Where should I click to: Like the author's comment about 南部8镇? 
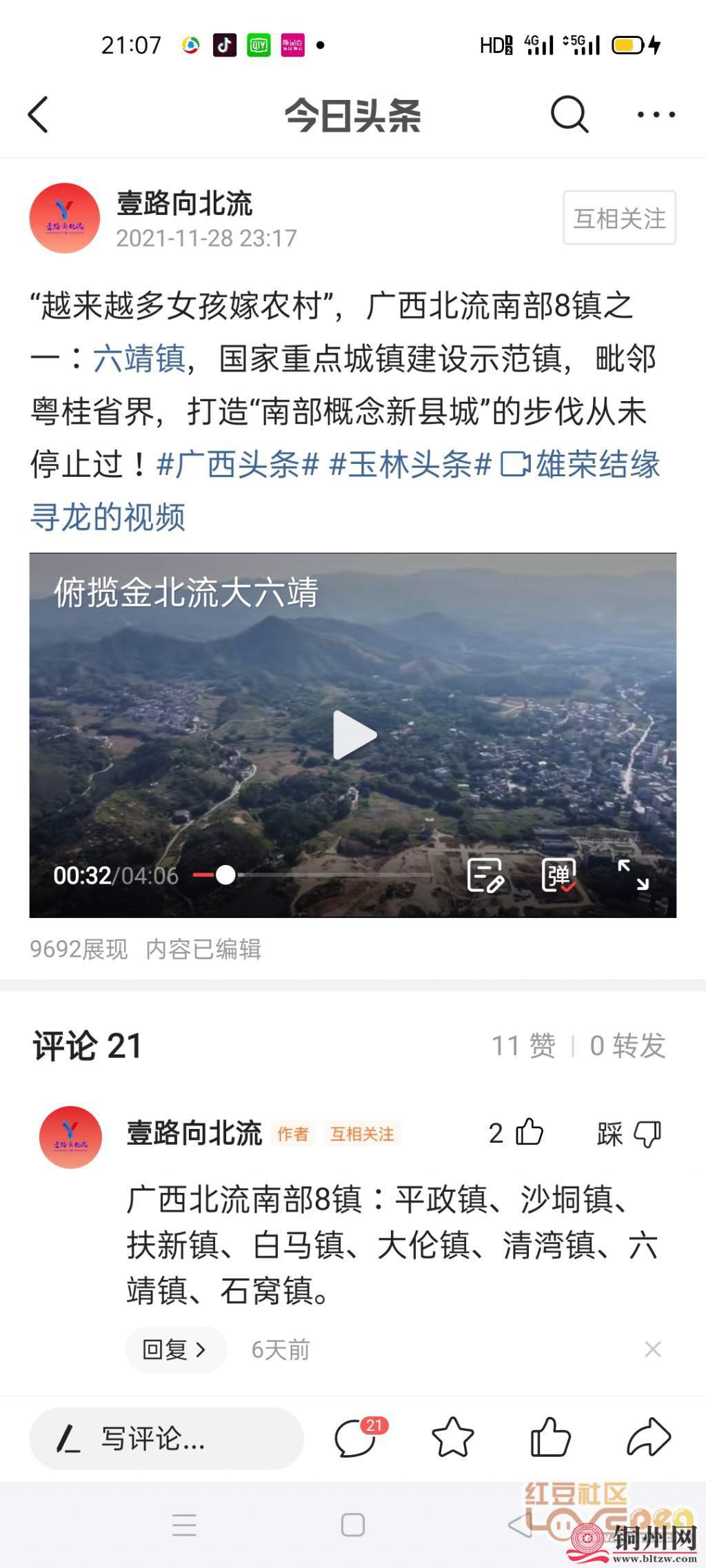(x=528, y=1132)
